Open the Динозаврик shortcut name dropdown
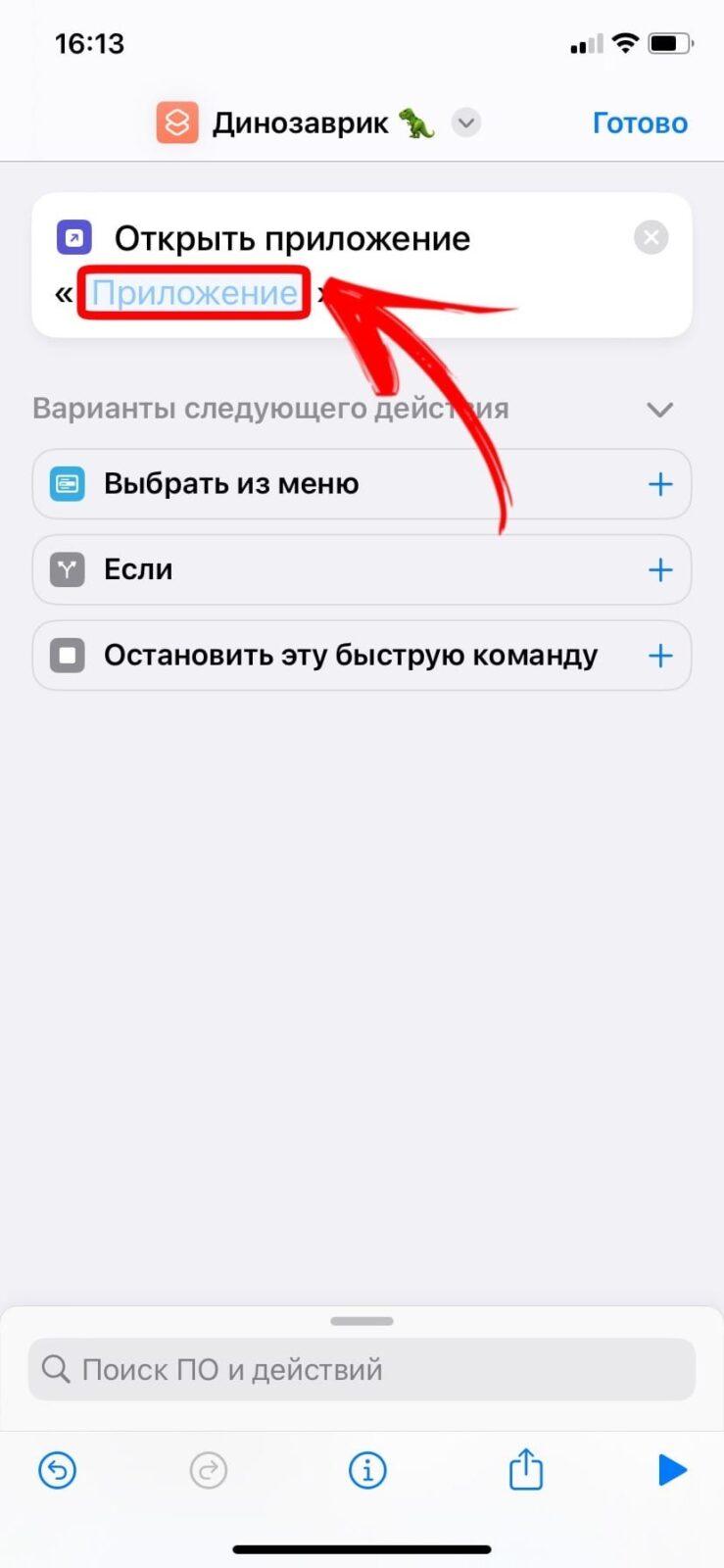The height and width of the screenshot is (1568, 724). [466, 123]
